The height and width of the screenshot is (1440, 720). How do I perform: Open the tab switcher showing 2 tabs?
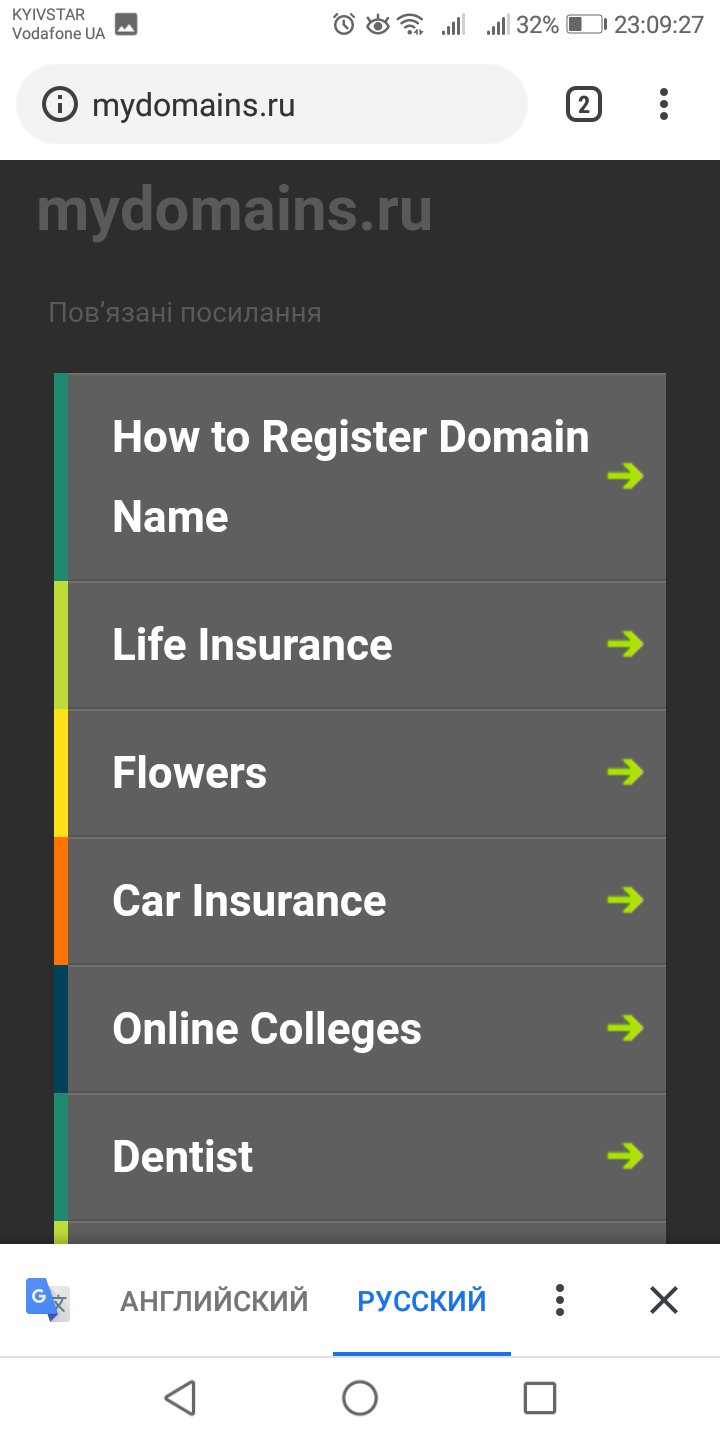[x=584, y=104]
